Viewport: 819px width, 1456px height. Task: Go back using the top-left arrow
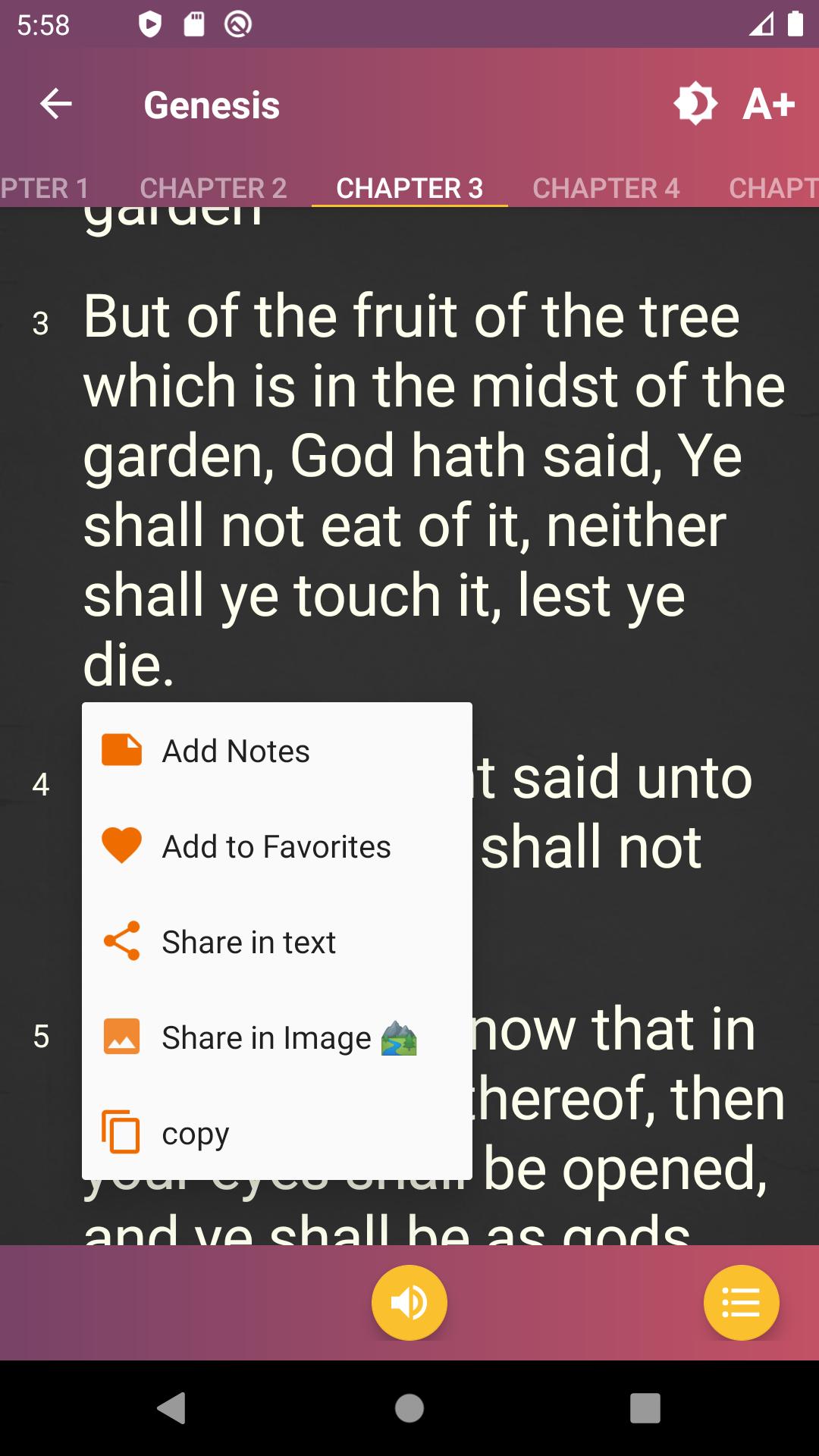[x=56, y=104]
